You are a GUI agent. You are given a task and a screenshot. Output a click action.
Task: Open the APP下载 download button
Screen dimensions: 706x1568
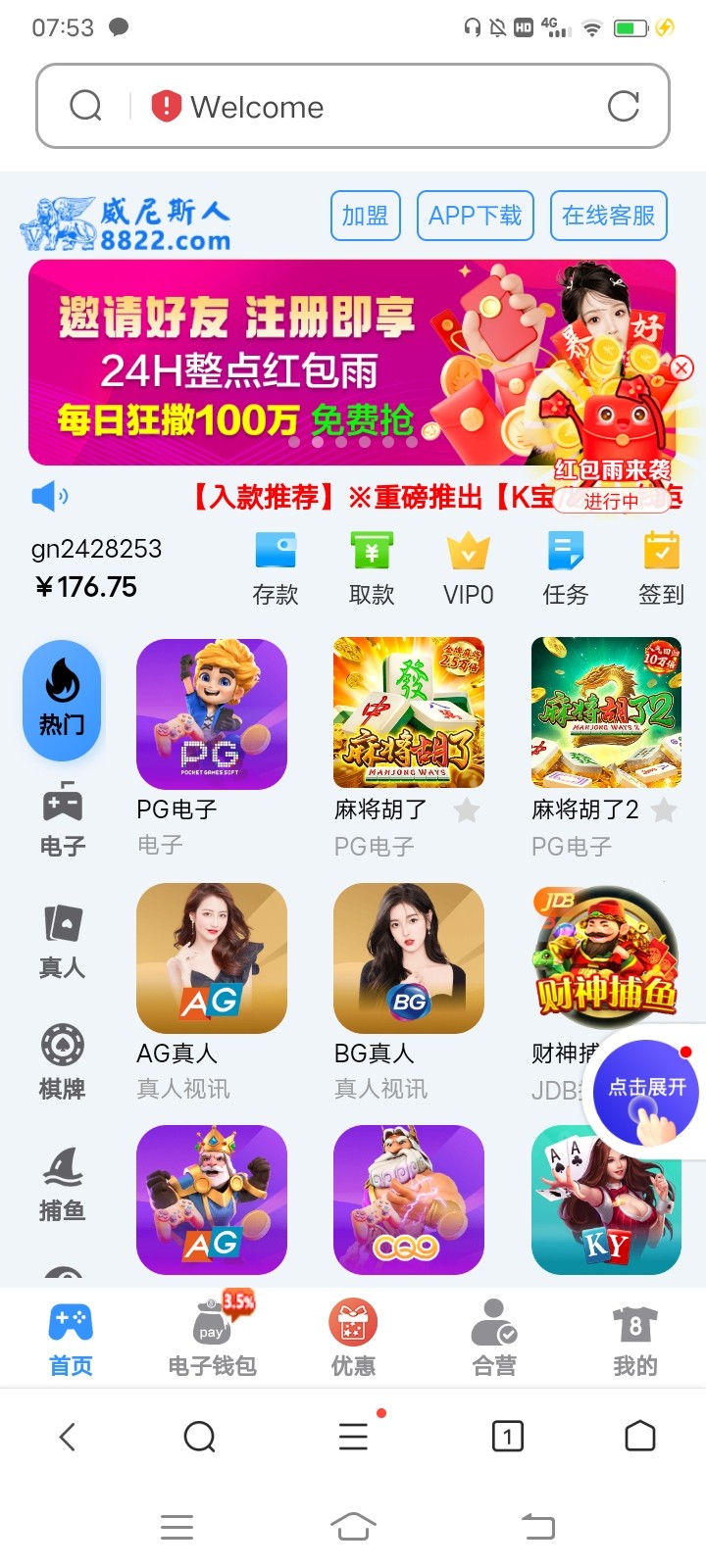coord(475,216)
